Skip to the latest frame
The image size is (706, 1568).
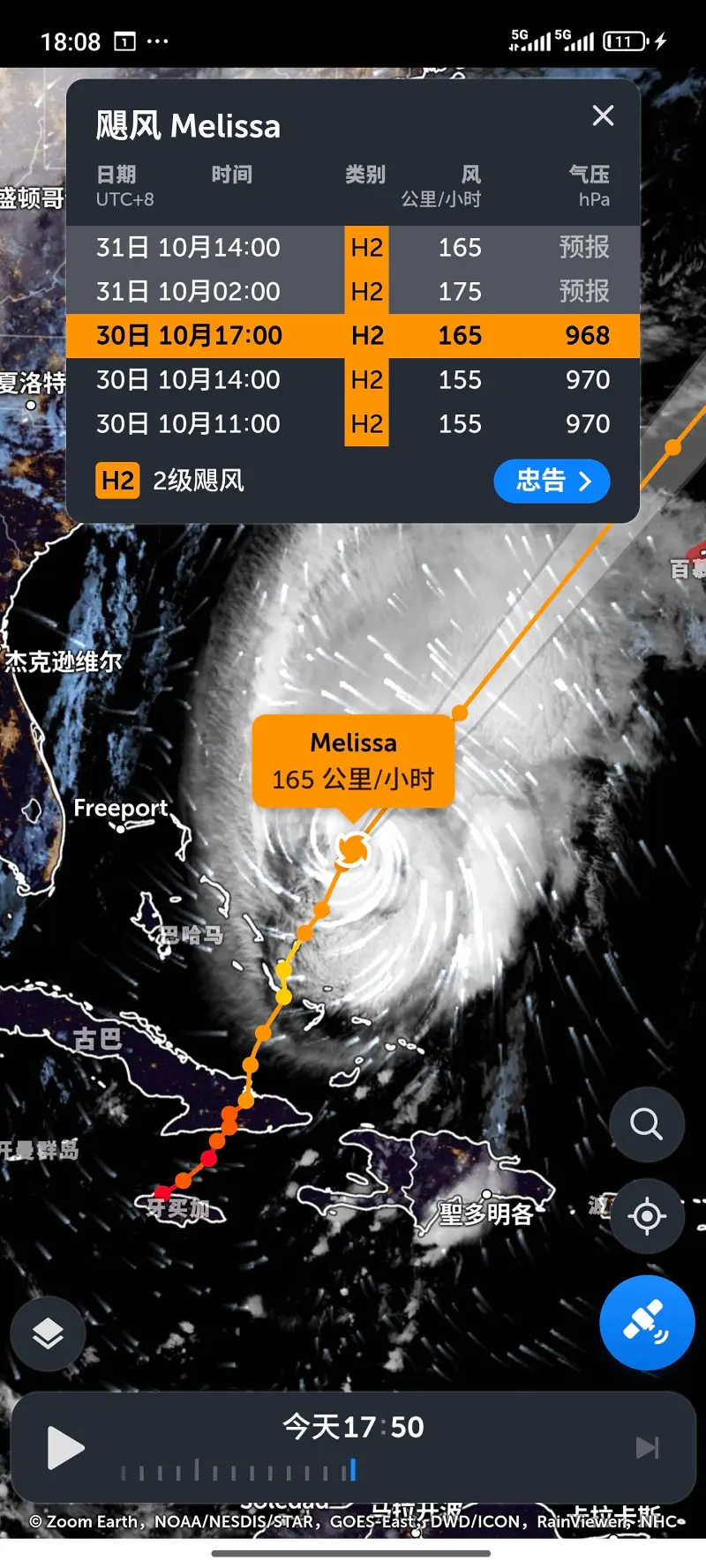647,1447
